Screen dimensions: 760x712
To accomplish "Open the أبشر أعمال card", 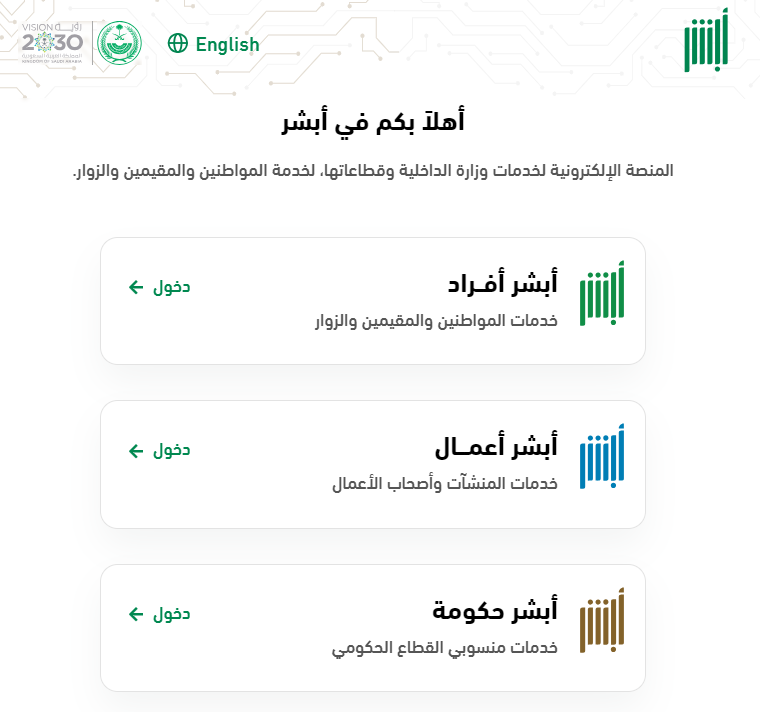I will click(372, 464).
